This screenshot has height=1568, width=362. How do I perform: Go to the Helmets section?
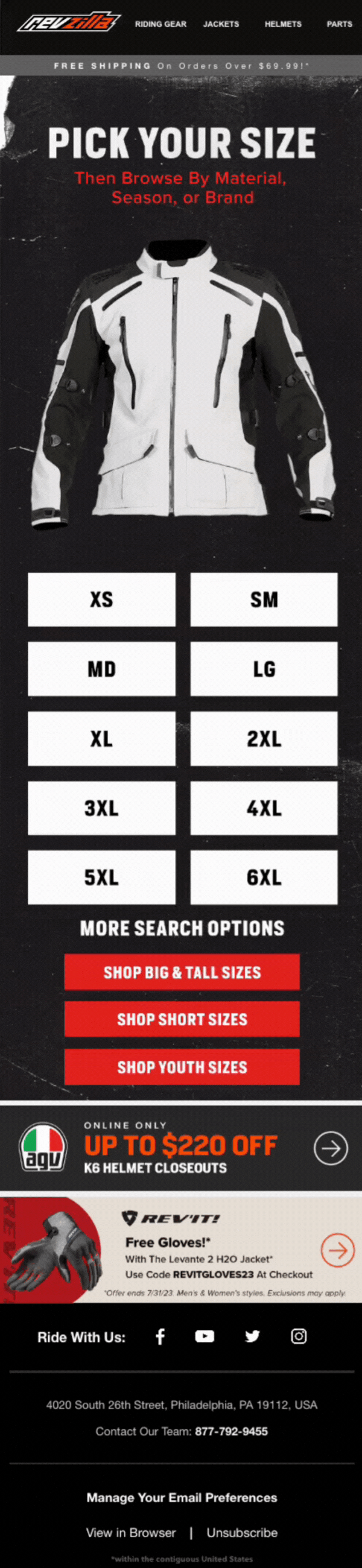click(x=283, y=24)
